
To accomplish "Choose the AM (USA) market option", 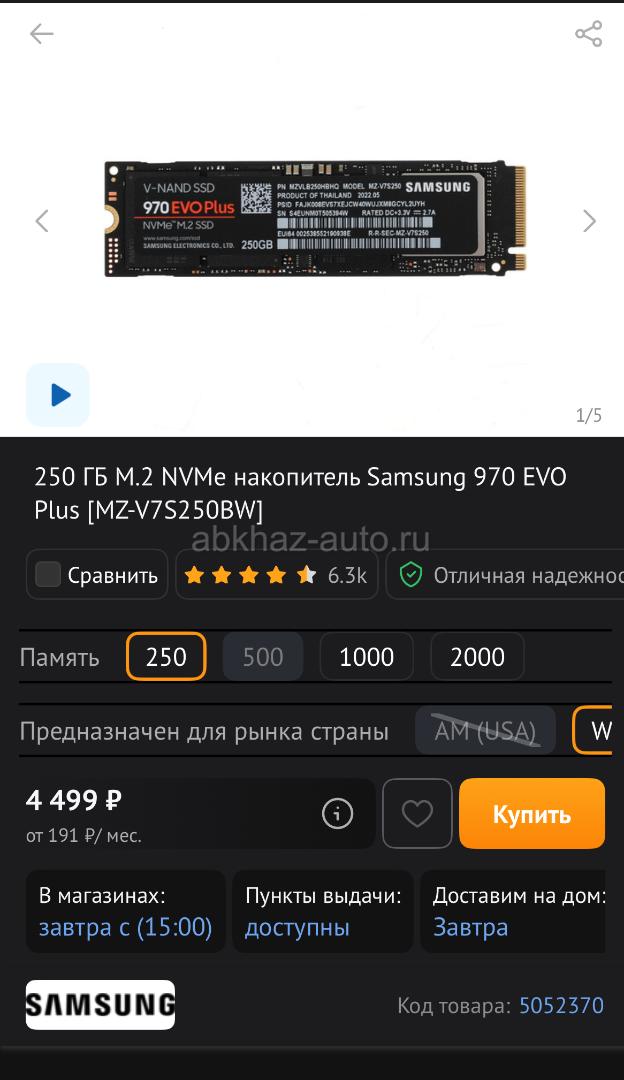I will pyautogui.click(x=486, y=730).
